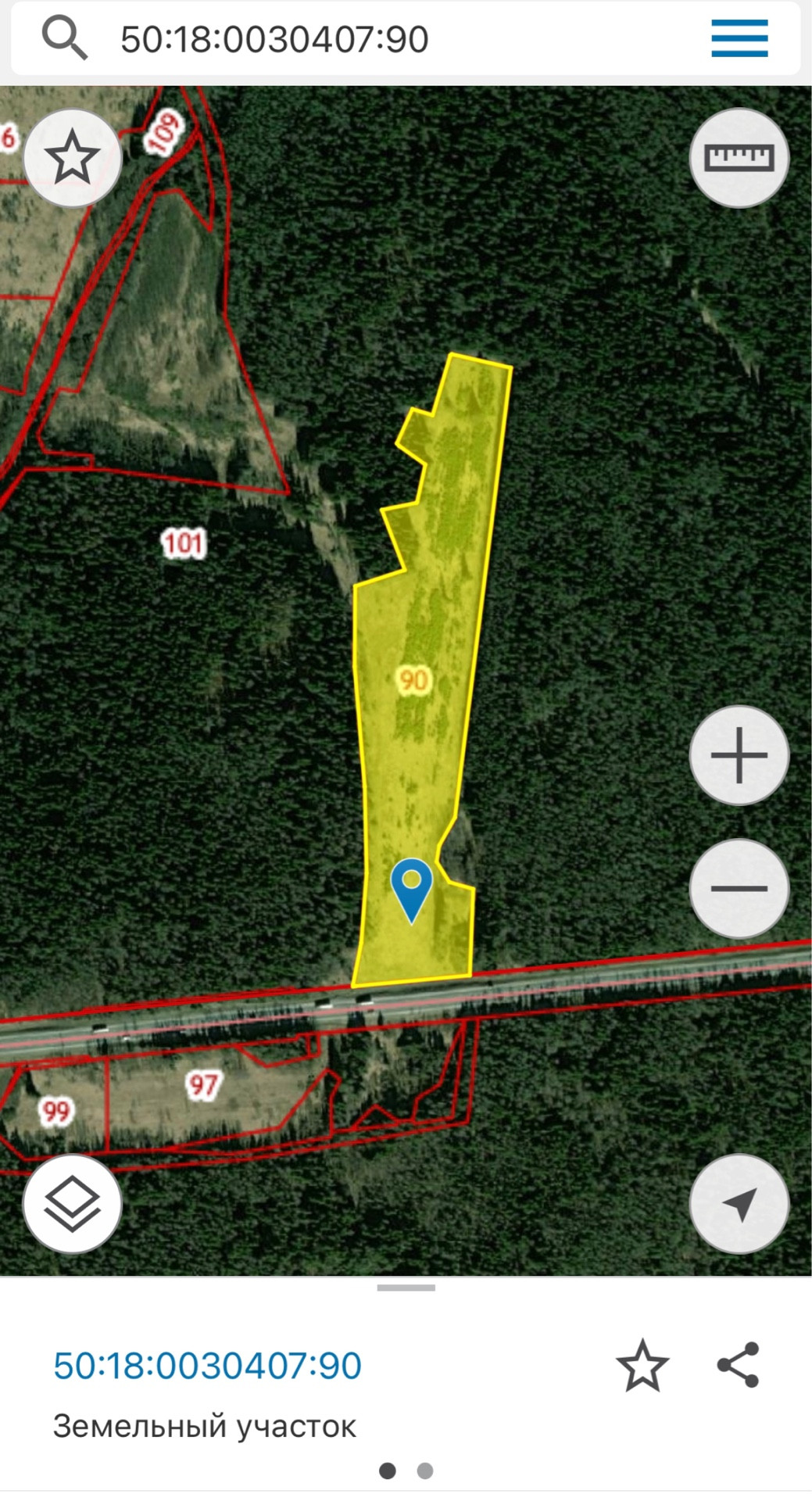The image size is (812, 1501).
Task: Center map on my location
Action: (x=739, y=1204)
